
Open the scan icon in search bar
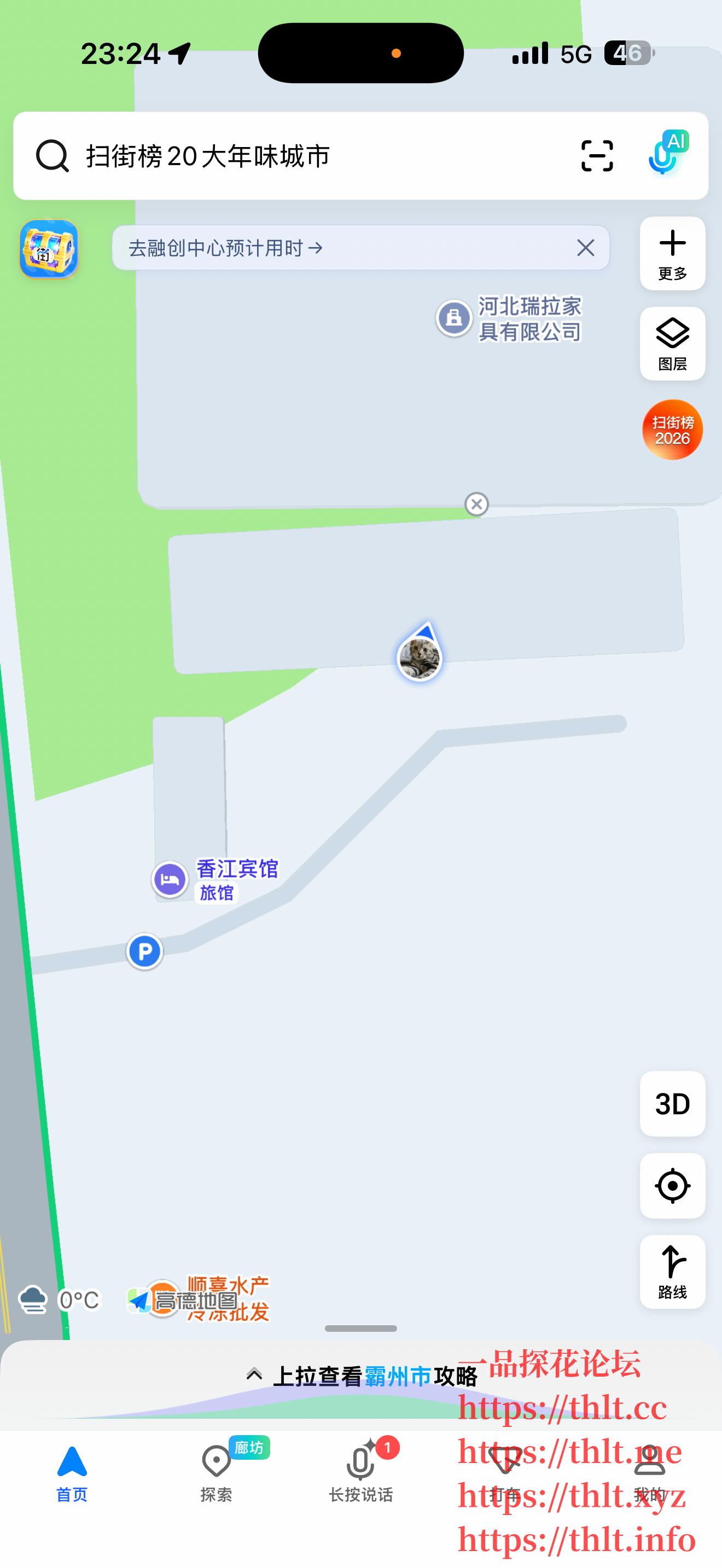[597, 156]
